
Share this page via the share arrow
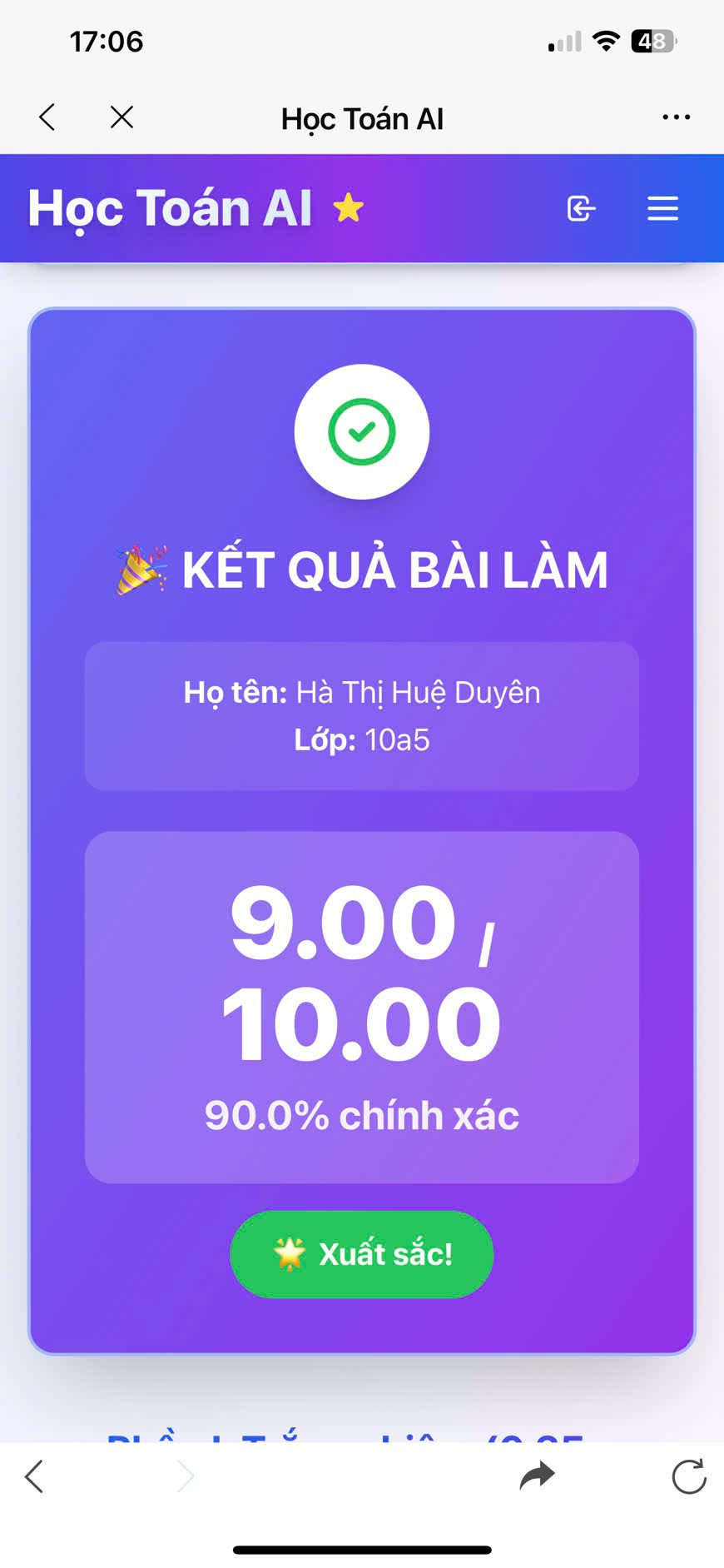click(x=537, y=1476)
